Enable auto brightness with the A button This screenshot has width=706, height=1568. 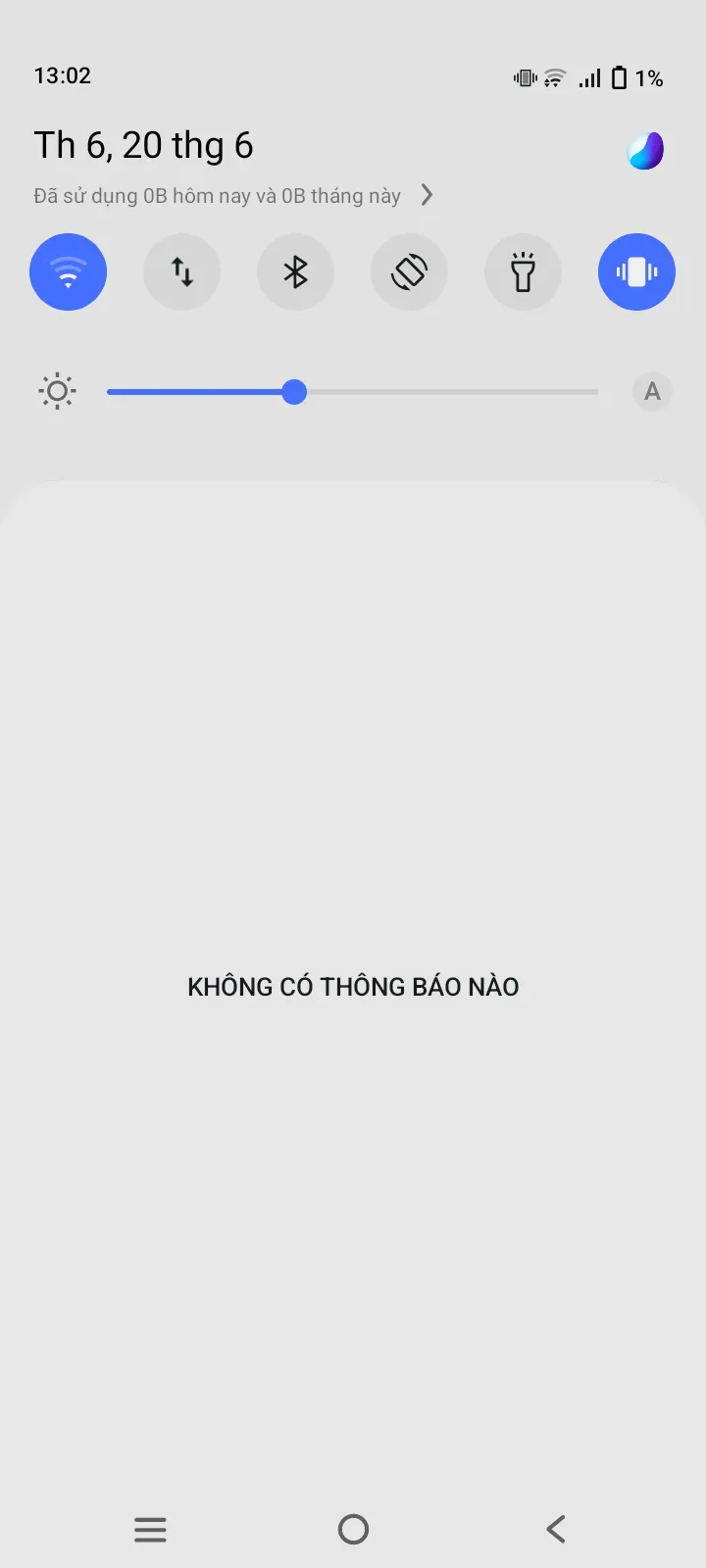coord(652,392)
